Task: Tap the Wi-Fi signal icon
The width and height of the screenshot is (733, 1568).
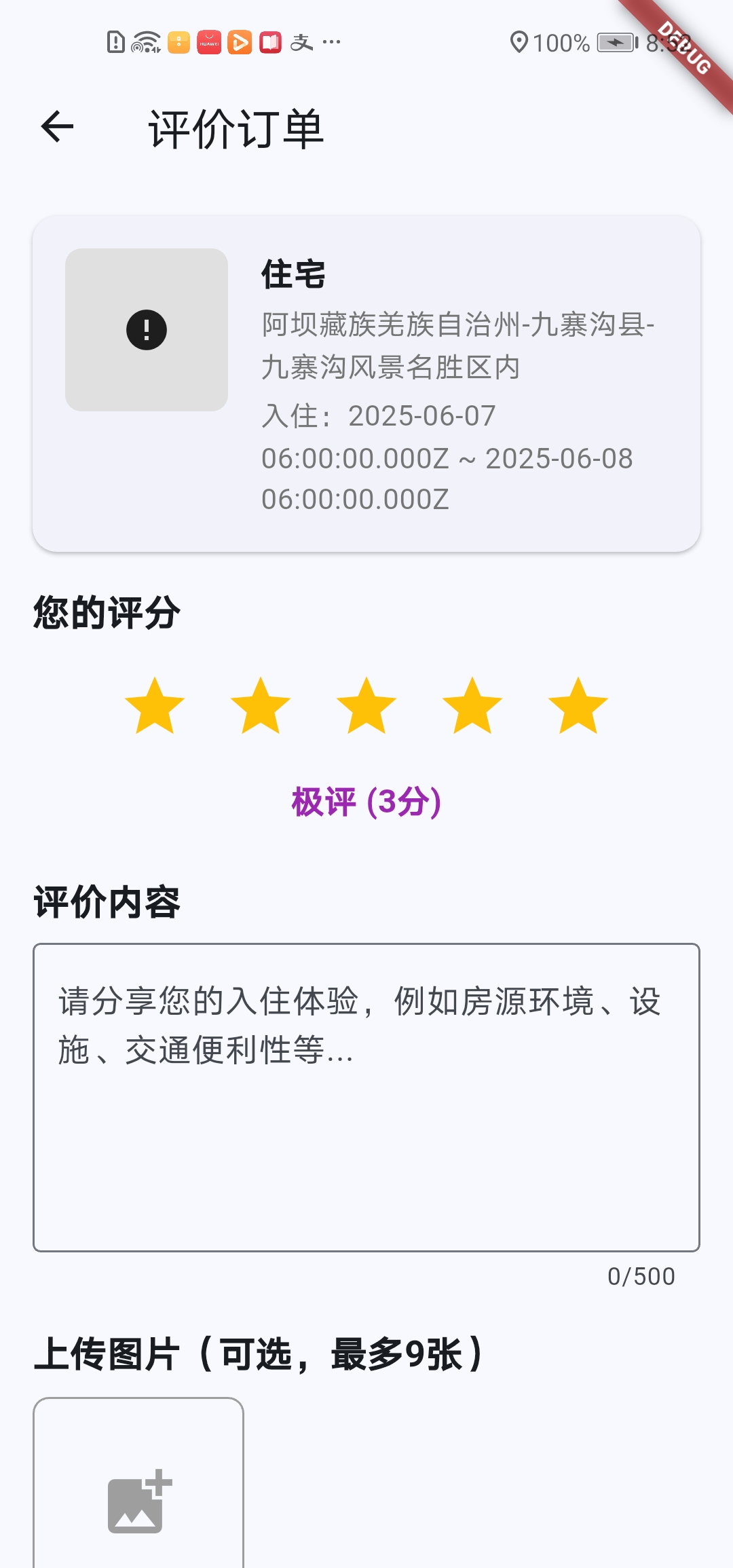Action: (145, 42)
